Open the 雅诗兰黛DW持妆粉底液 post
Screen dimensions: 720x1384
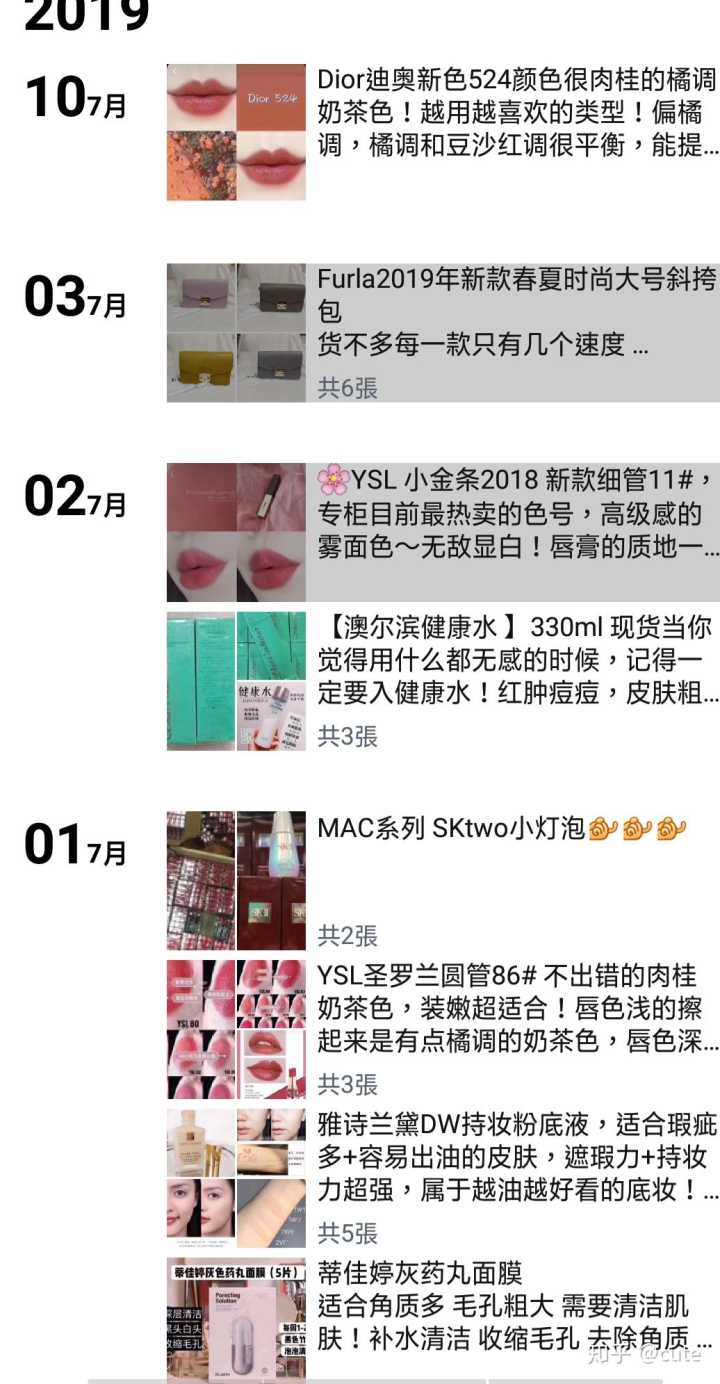[x=515, y=1158]
